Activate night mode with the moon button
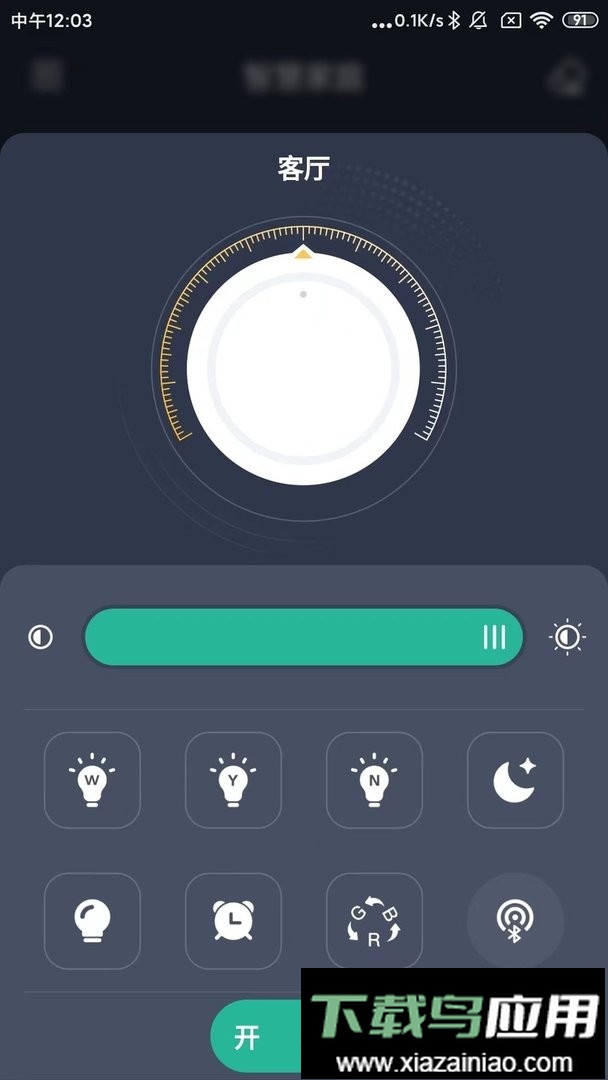 click(x=515, y=780)
